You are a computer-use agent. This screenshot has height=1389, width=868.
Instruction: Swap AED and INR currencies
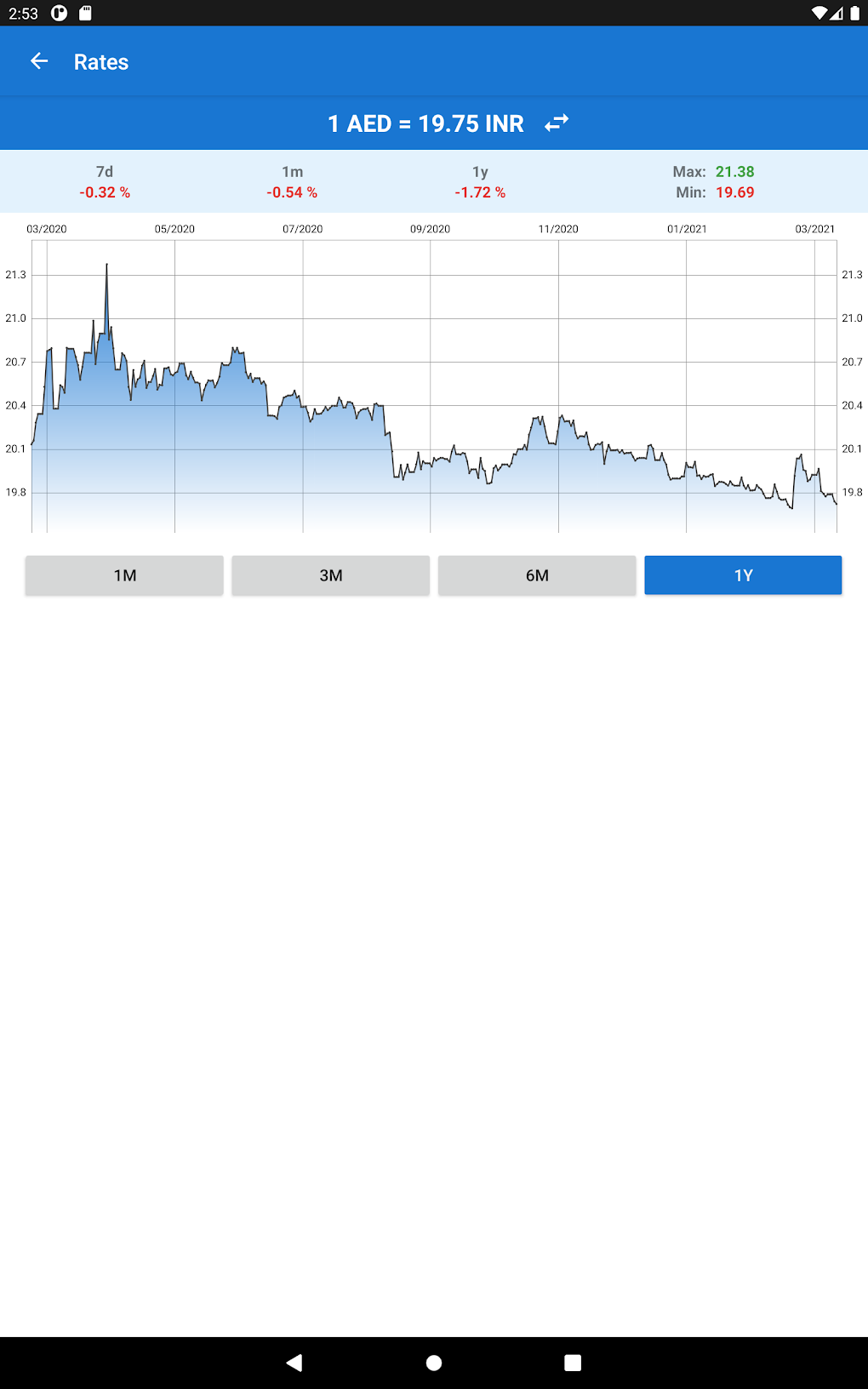pyautogui.click(x=557, y=123)
